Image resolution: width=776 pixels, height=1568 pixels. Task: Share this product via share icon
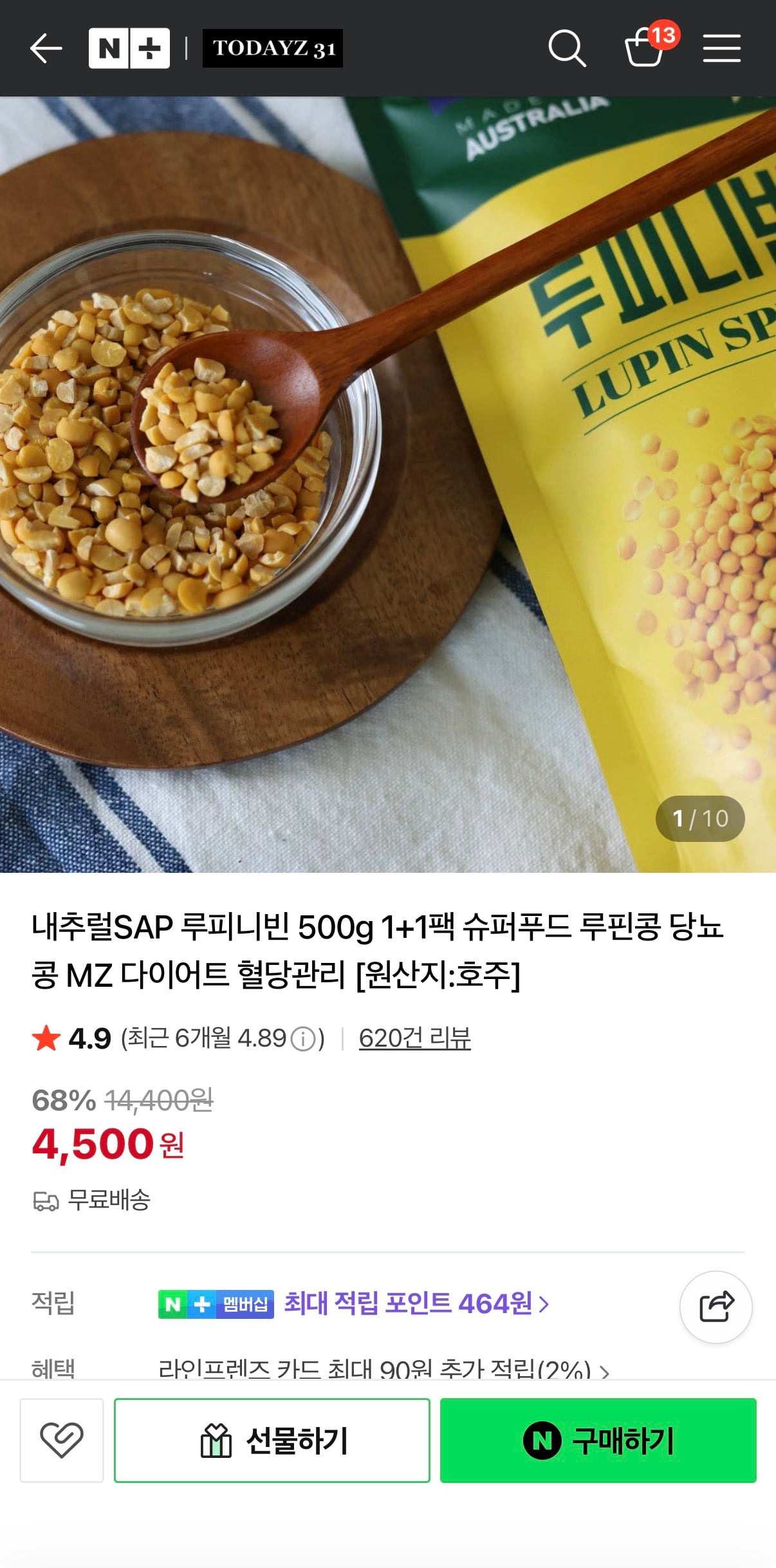[x=716, y=1306]
